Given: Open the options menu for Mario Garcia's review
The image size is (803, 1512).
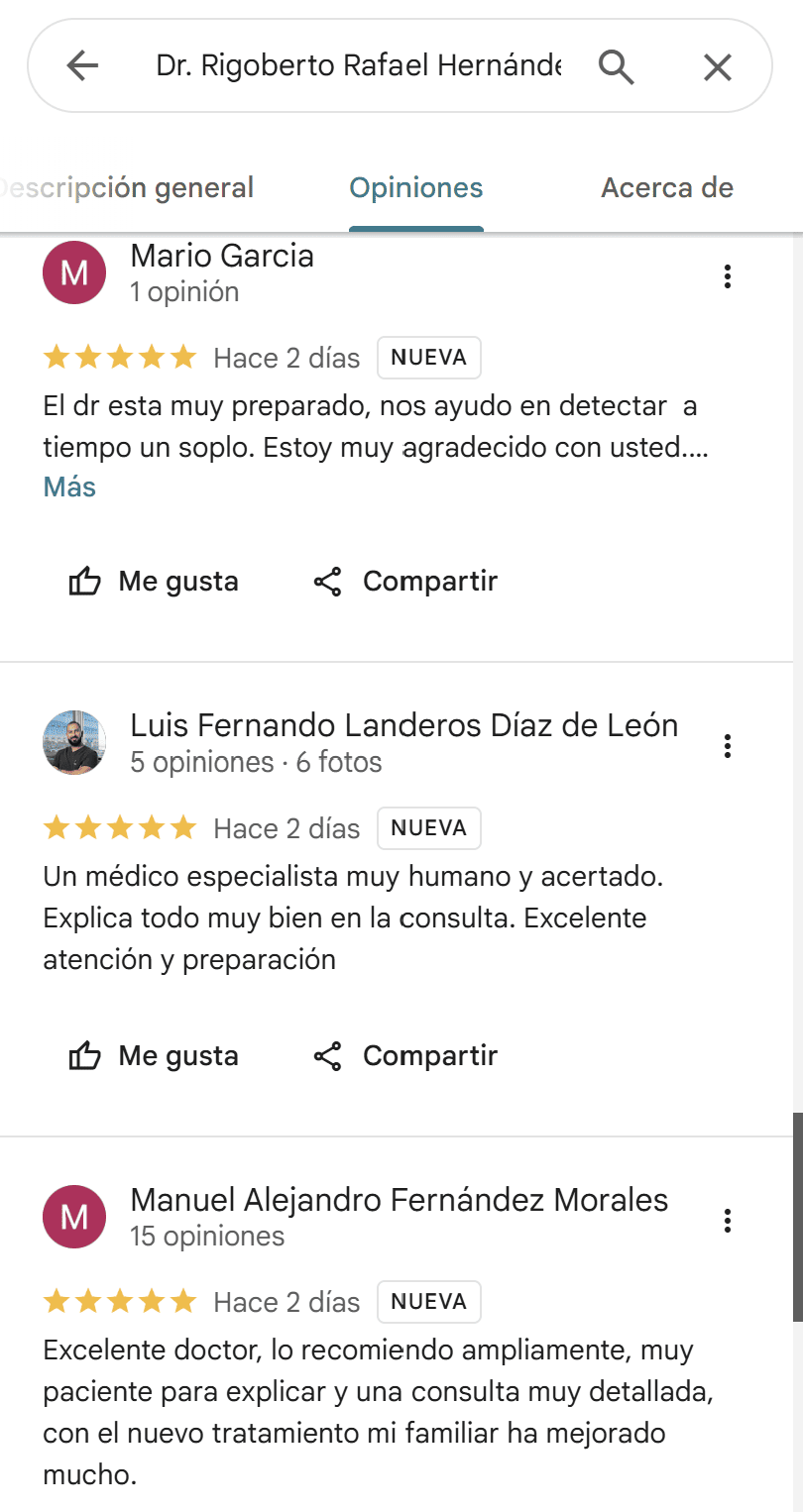Looking at the screenshot, I should [728, 276].
